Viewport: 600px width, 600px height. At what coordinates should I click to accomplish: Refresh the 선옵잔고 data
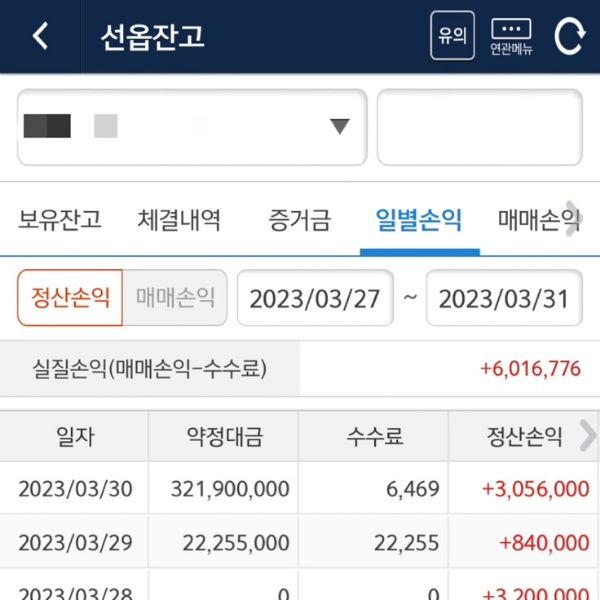point(569,36)
